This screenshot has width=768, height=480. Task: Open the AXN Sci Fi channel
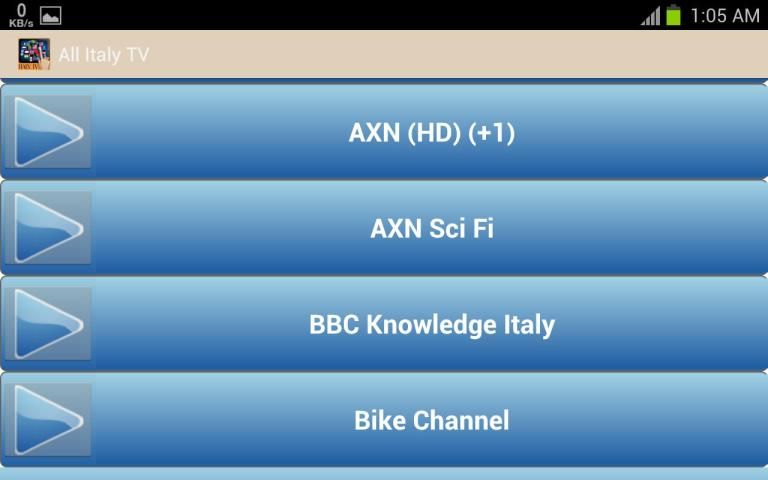coord(431,229)
